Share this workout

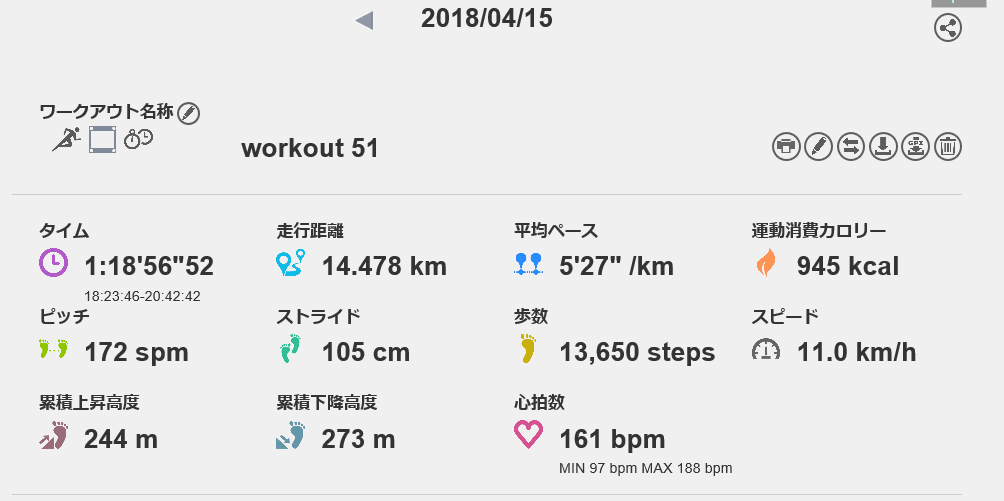point(947,28)
